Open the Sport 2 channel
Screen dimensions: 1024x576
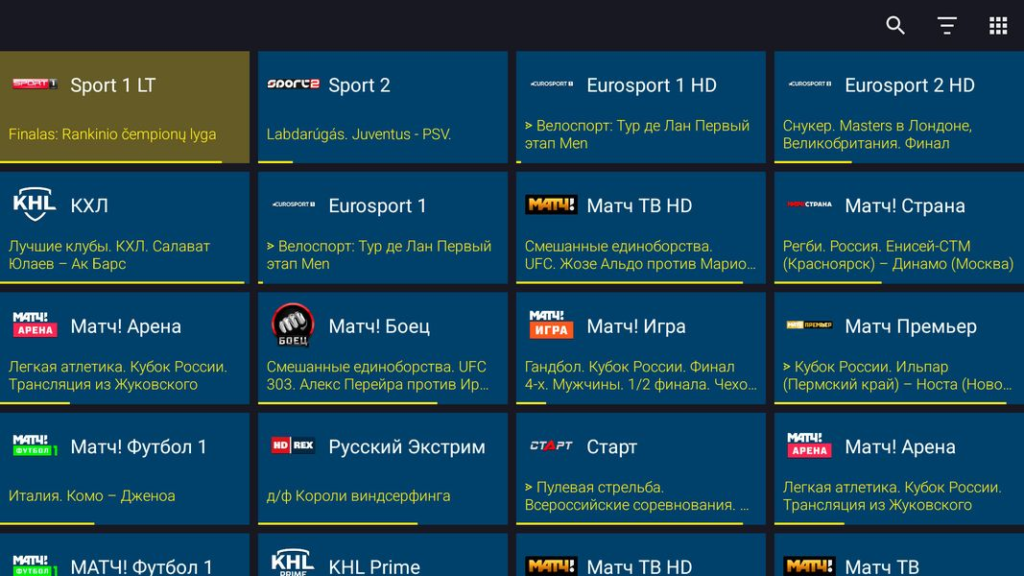(382, 107)
